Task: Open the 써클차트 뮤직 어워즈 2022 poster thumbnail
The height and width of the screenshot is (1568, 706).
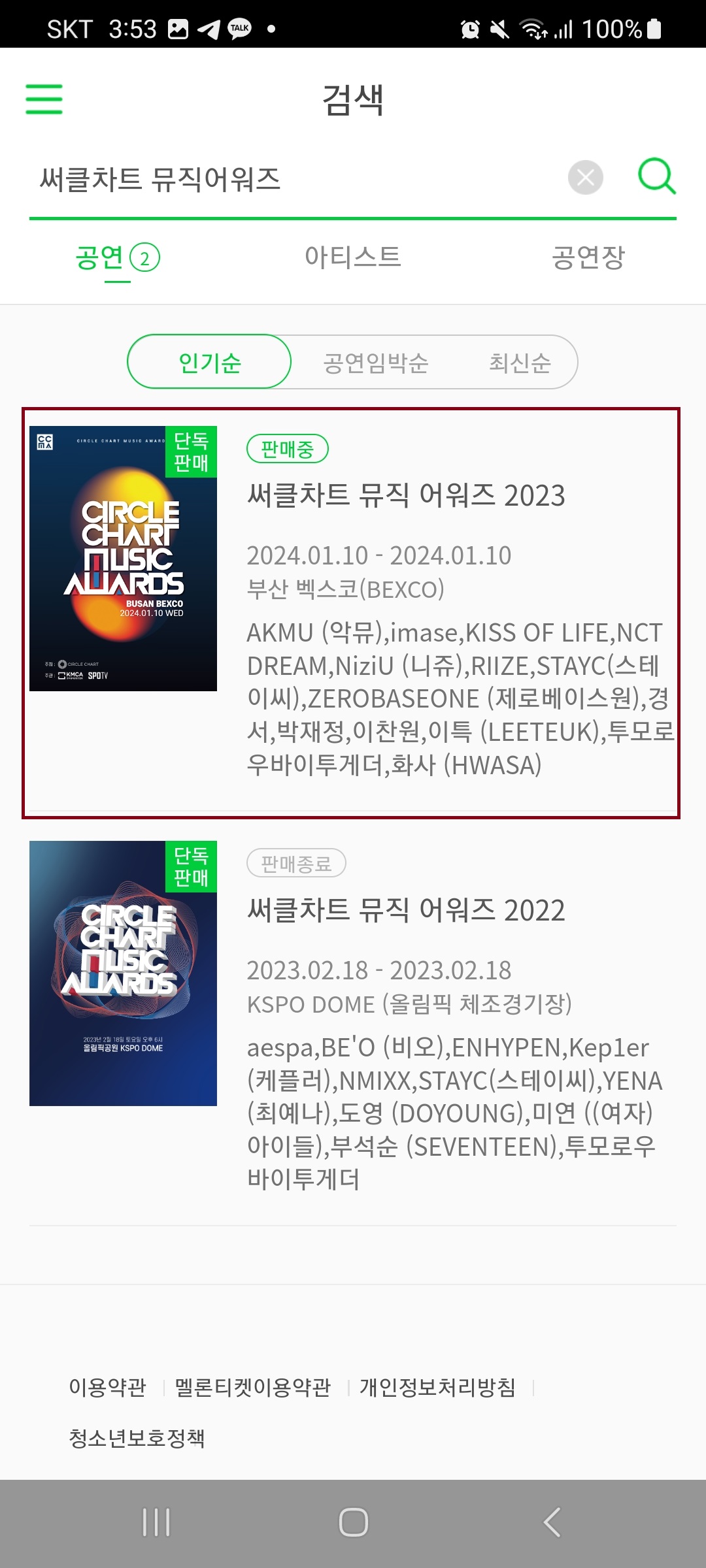Action: pos(123,973)
